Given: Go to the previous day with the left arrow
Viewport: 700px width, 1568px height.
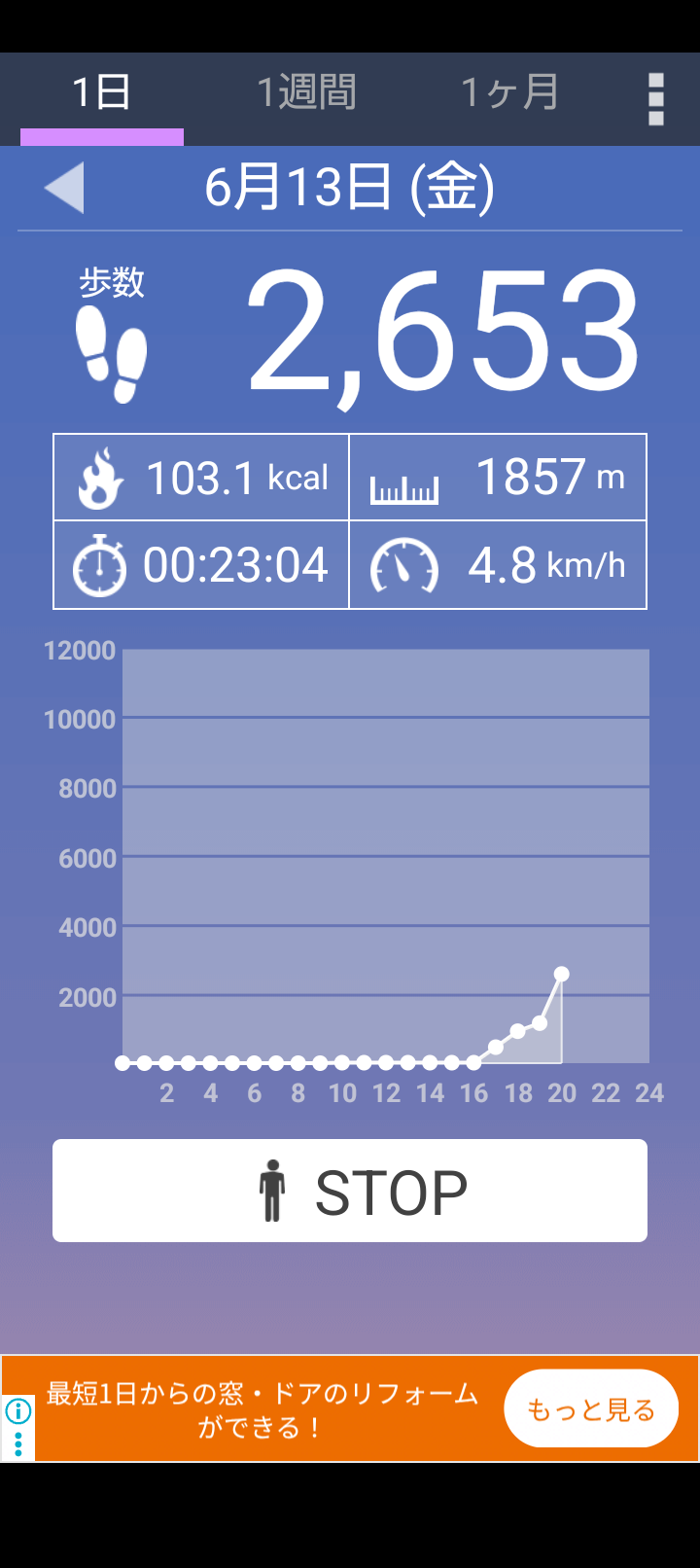Looking at the screenshot, I should 65,187.
